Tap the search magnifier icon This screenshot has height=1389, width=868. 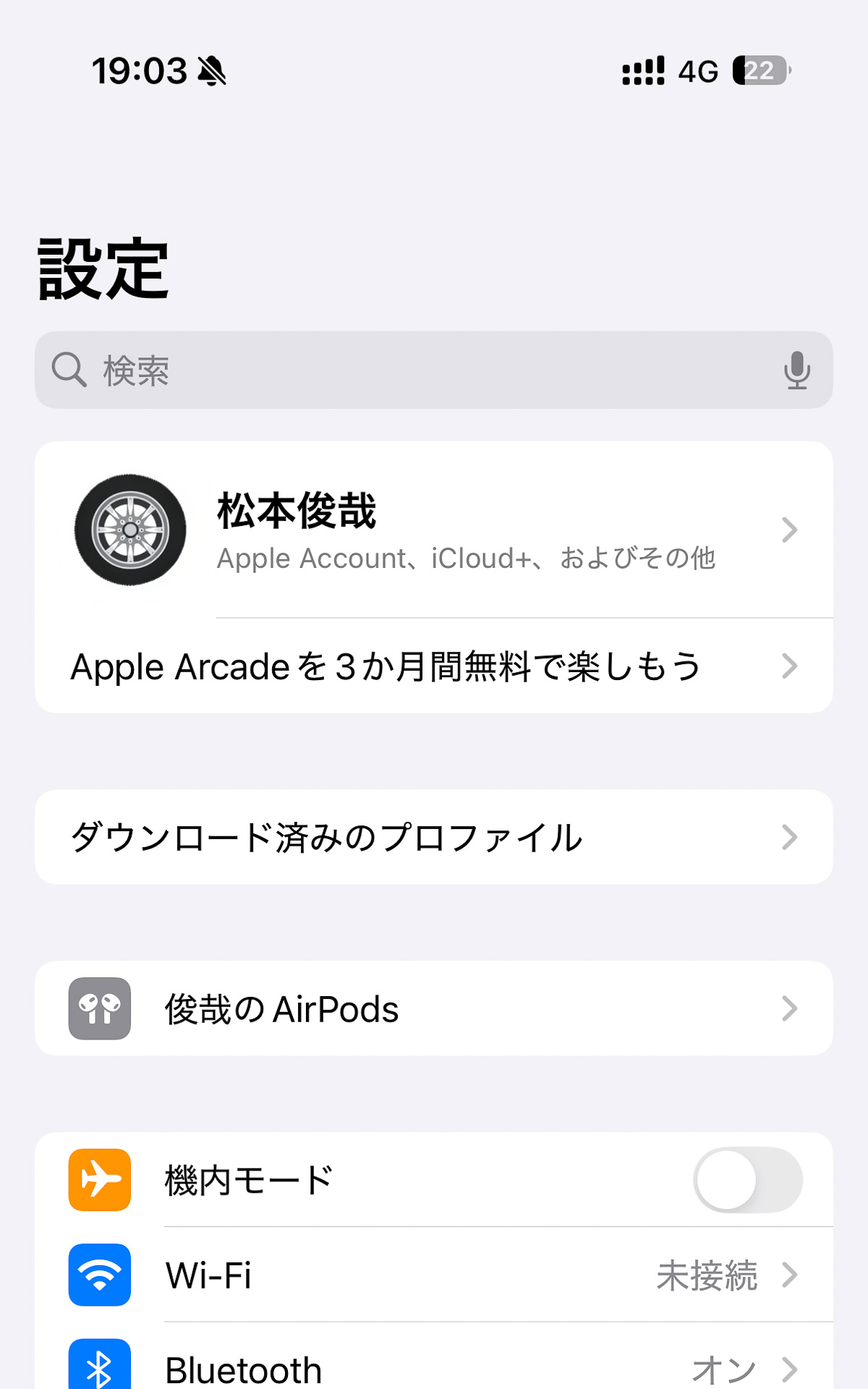[67, 370]
